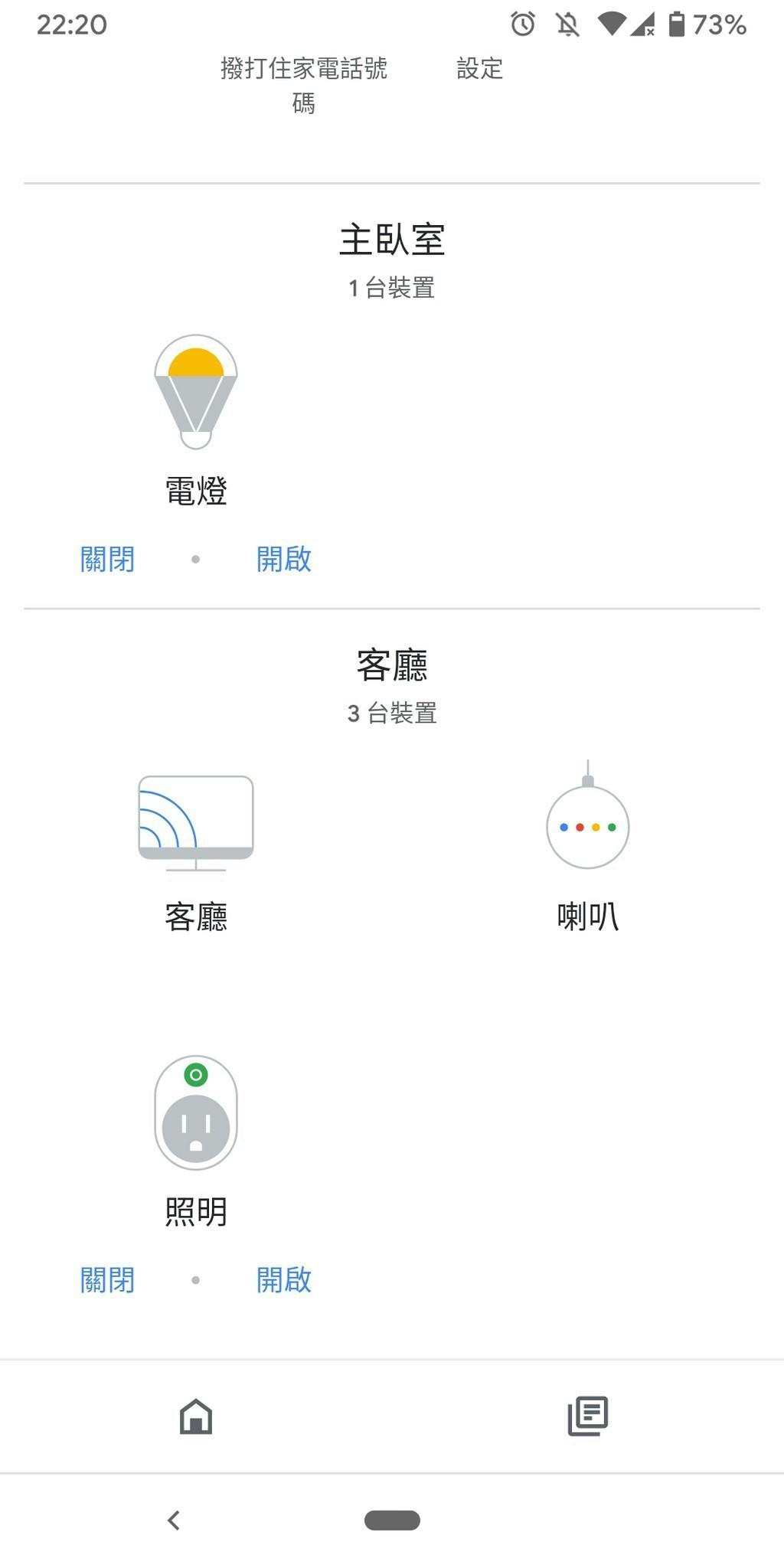Switch to the feed tab

point(588,1416)
